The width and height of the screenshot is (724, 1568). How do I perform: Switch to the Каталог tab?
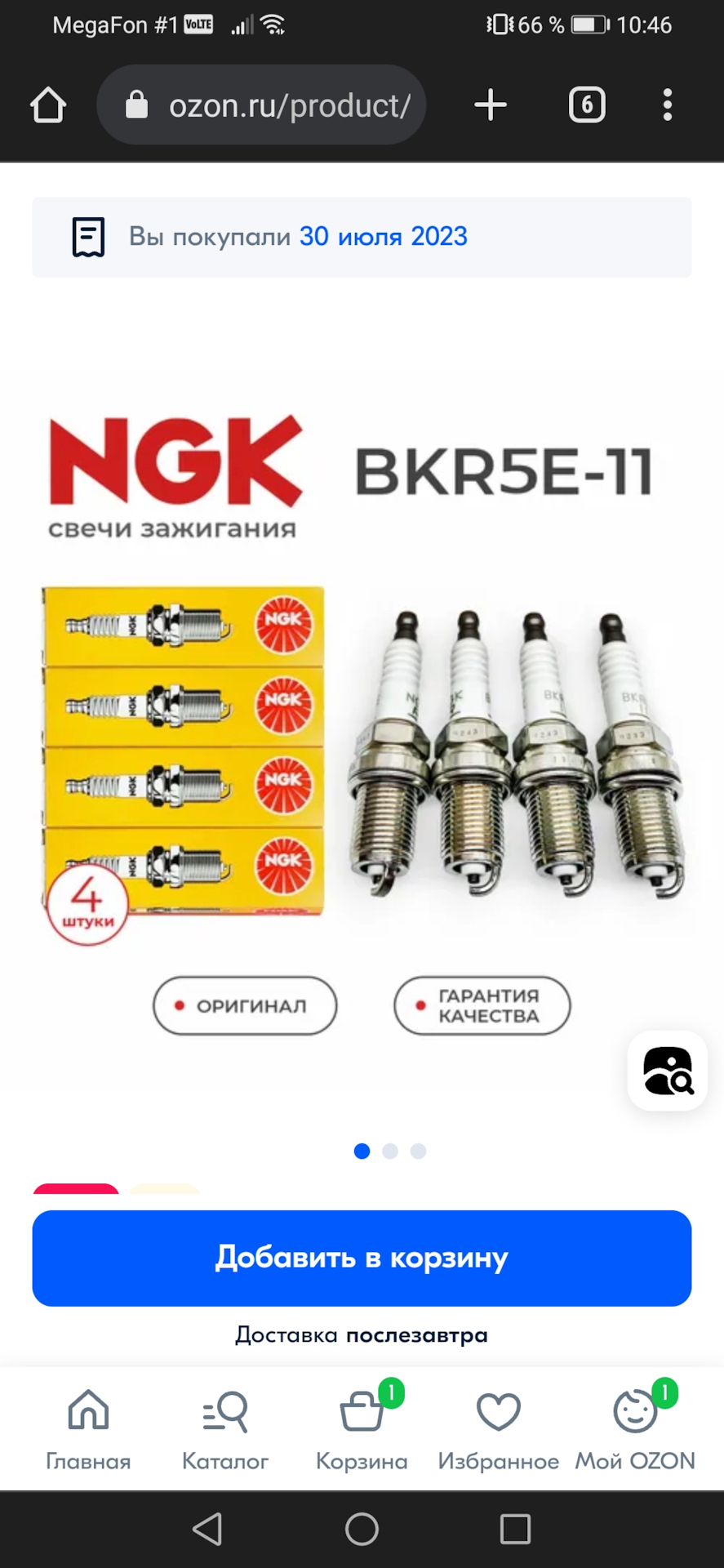[225, 1431]
